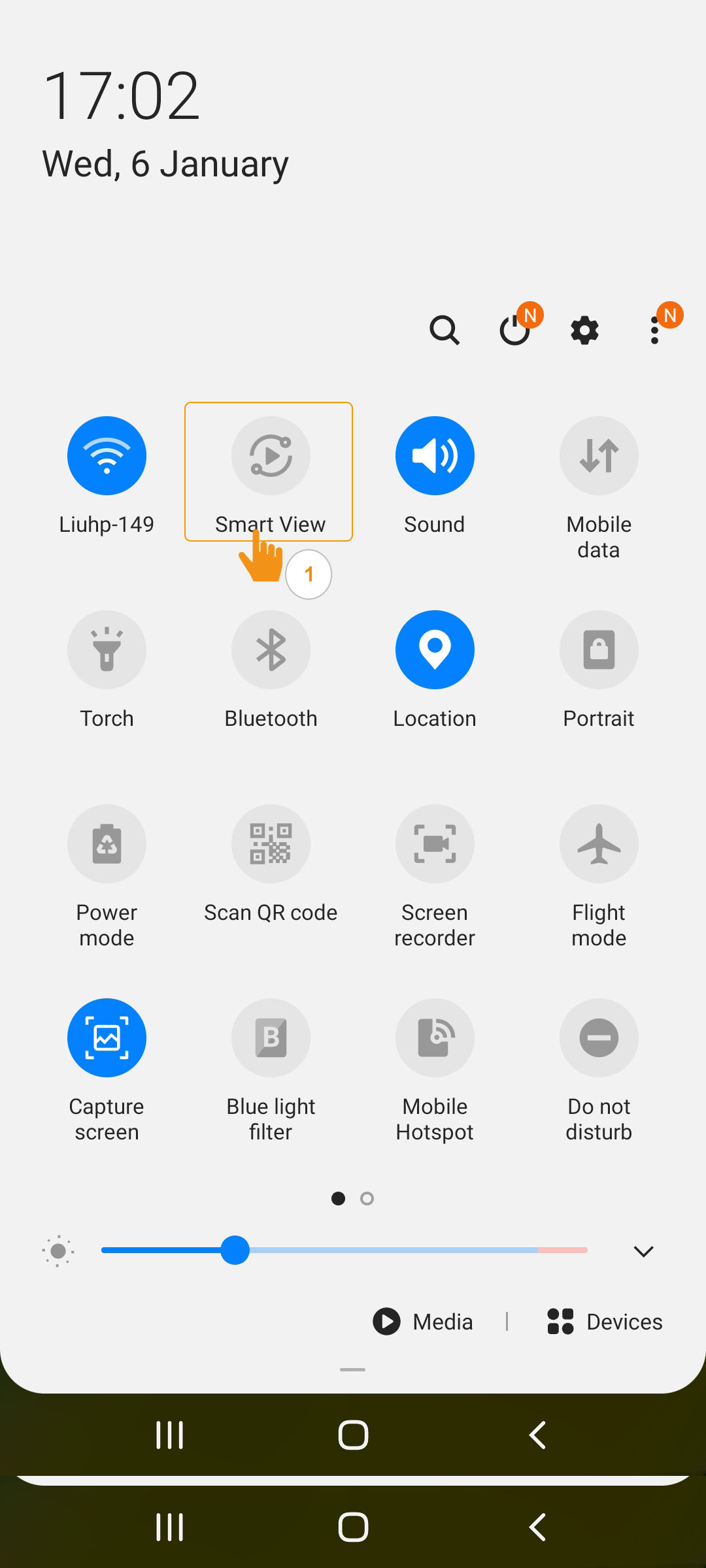Open the quick settings search icon
This screenshot has height=1568, width=706.
click(445, 330)
